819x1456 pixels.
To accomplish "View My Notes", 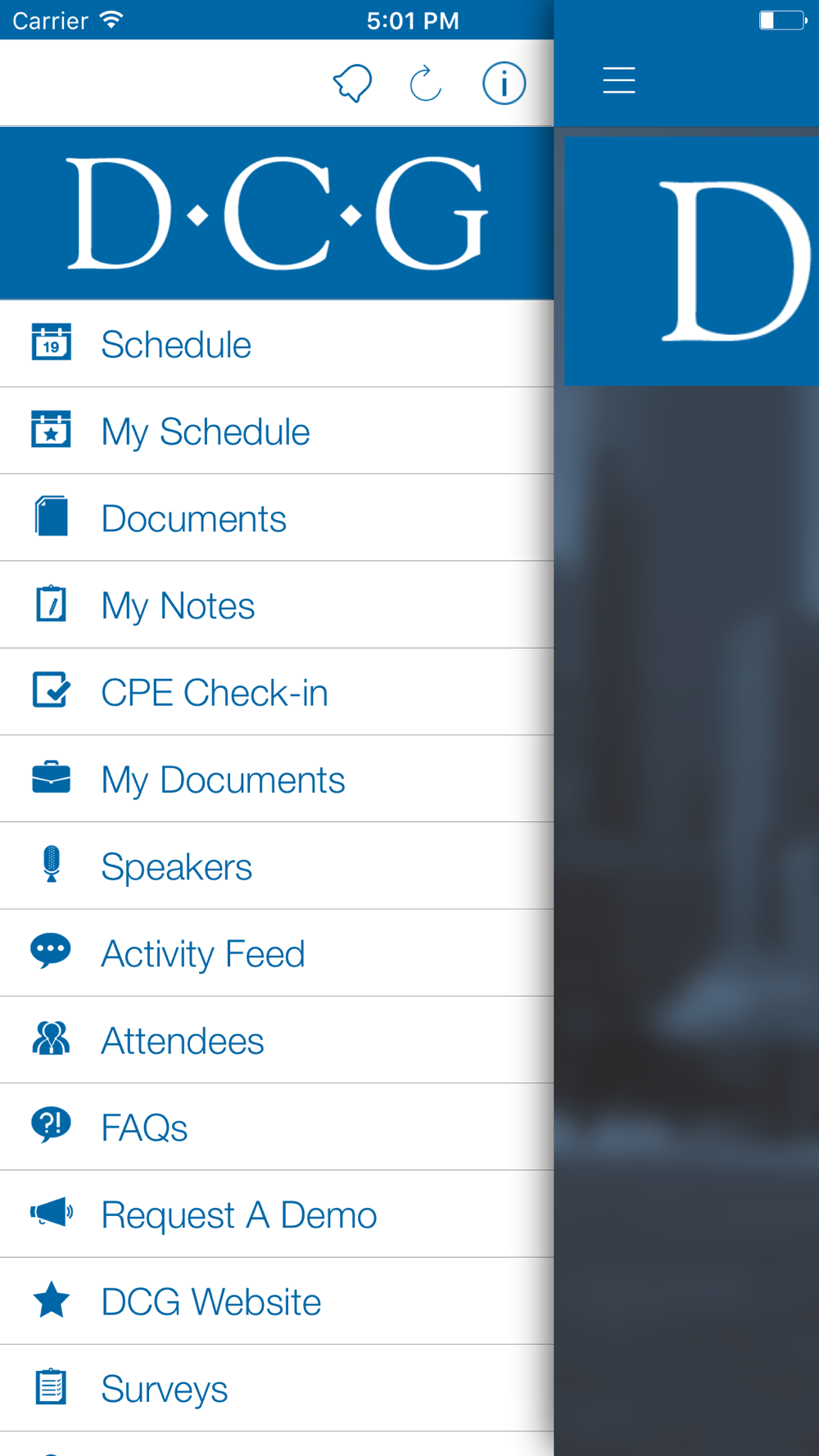I will click(277, 605).
